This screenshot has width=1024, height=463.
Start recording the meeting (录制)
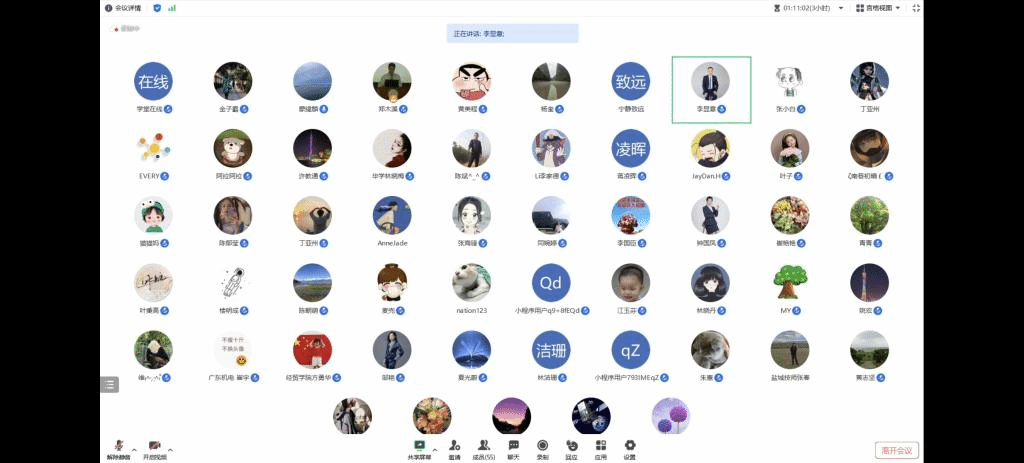pyautogui.click(x=542, y=448)
